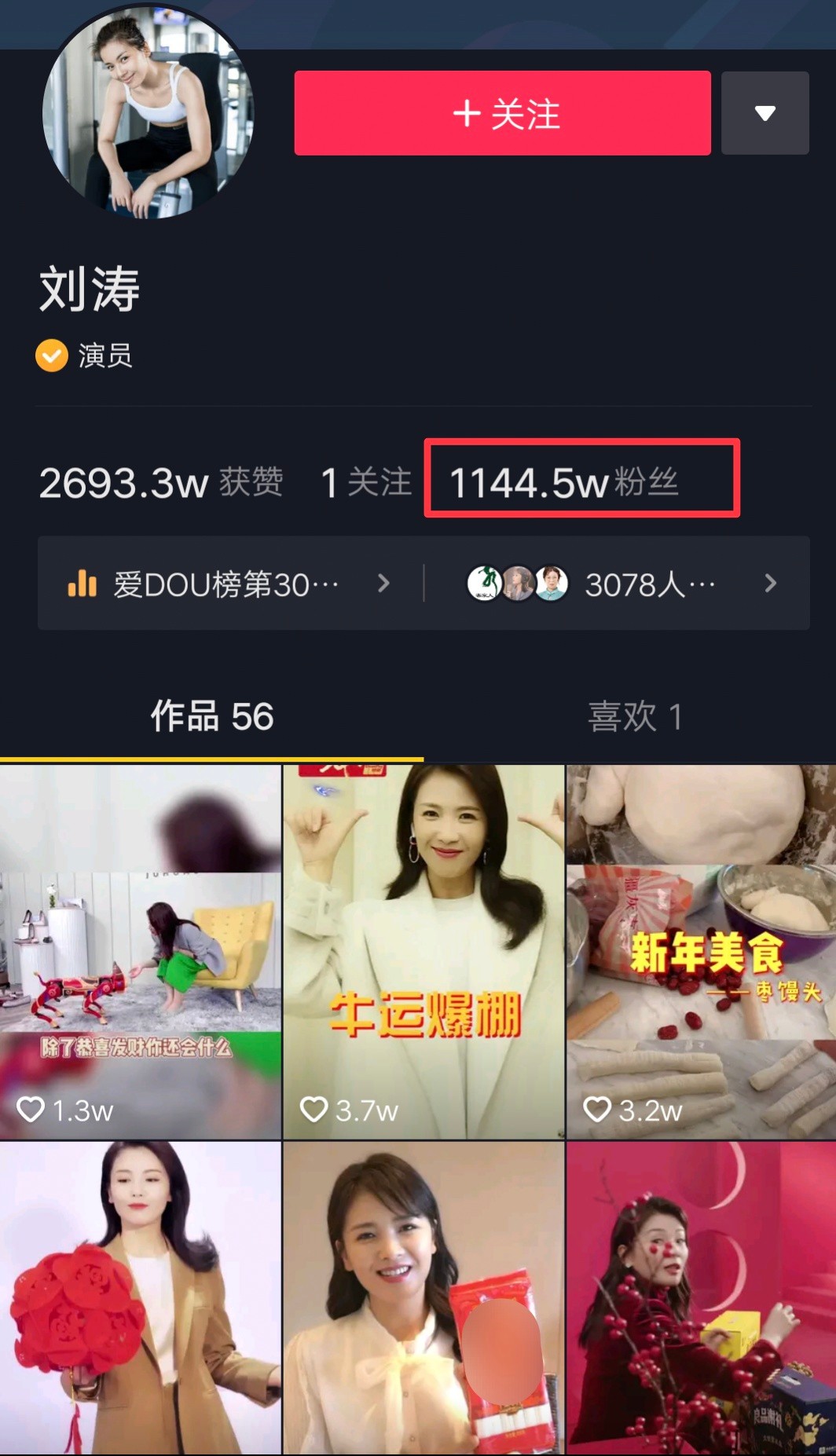836x1456 pixels.
Task: Tap the middle fan avatar in the 3078人 row
Action: click(x=520, y=582)
